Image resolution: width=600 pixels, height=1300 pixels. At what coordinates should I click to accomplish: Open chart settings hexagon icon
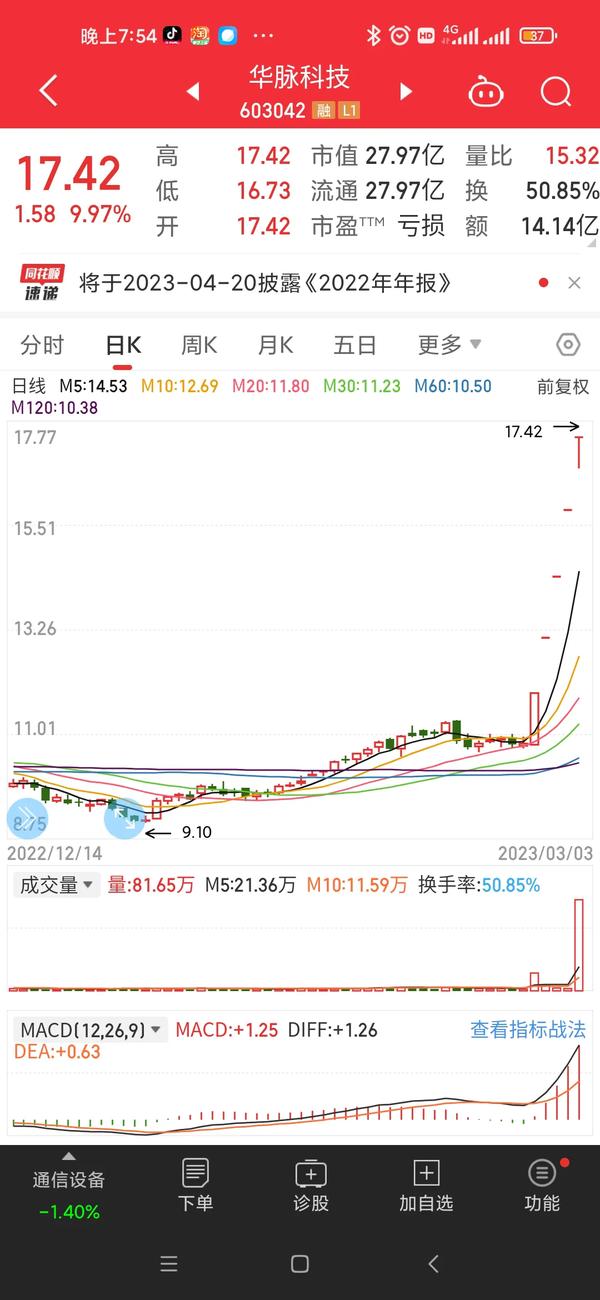coord(568,345)
